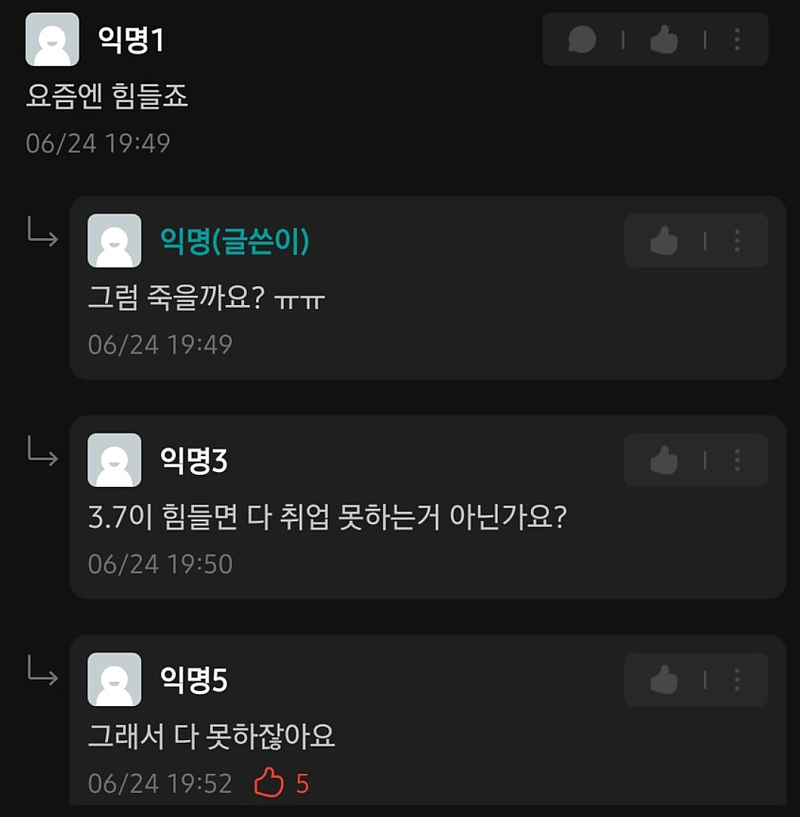Image resolution: width=800 pixels, height=817 pixels.
Task: Expand options via 익명(글쓴이)'s three-dot button
Action: coord(736,240)
